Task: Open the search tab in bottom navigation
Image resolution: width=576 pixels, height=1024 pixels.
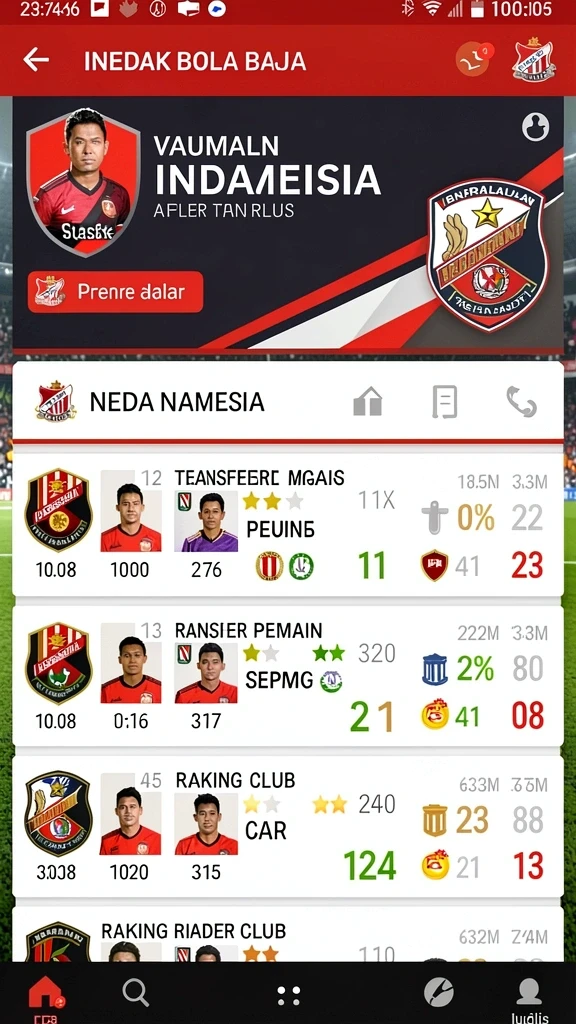Action: [x=136, y=993]
